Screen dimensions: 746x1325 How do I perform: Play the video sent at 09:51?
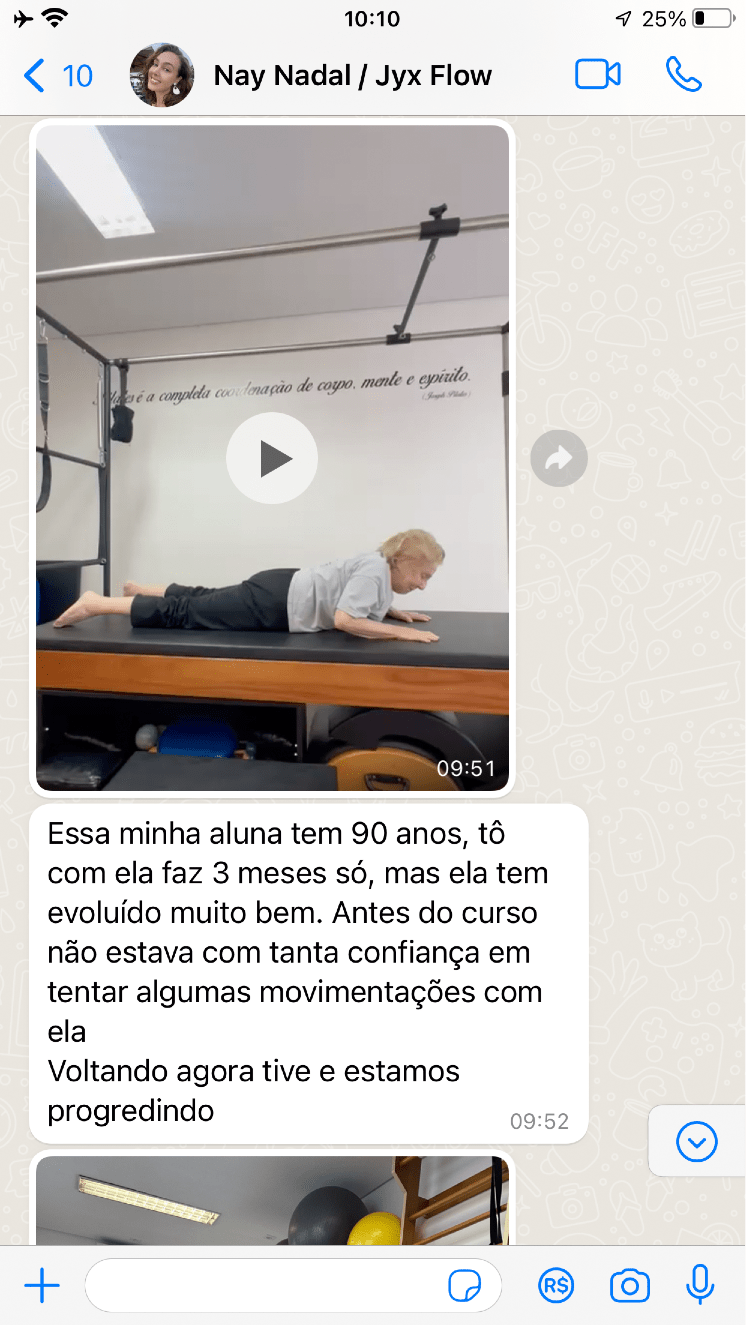tap(272, 459)
